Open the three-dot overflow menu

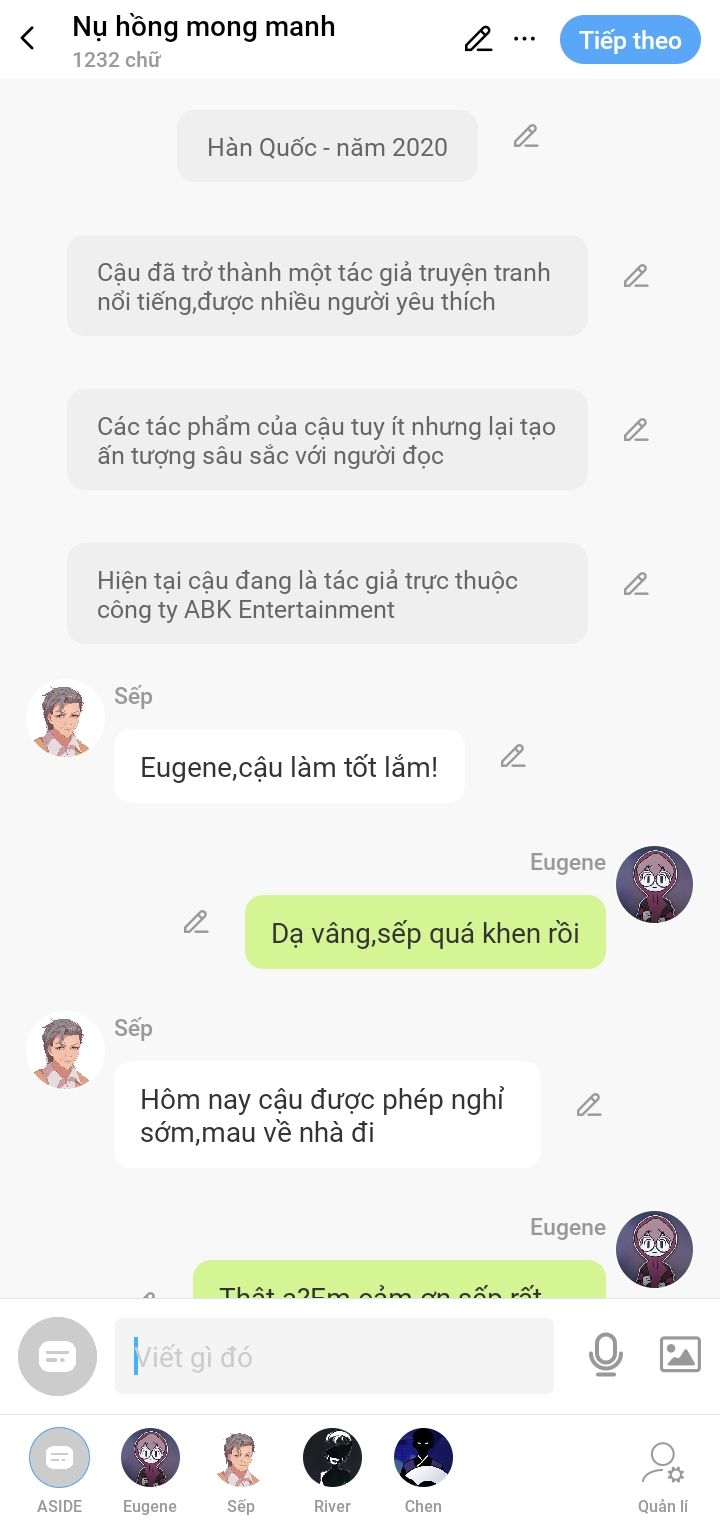[525, 39]
